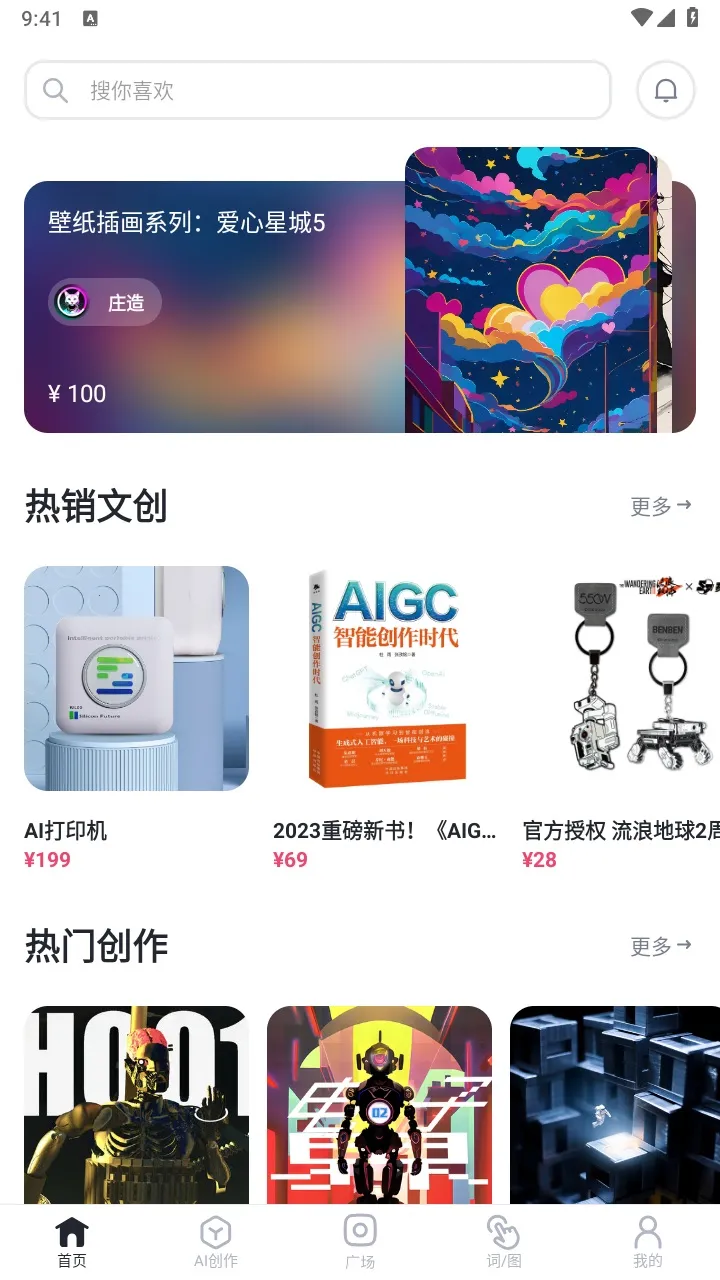Select the 词/图 icon in navigation bar
The height and width of the screenshot is (1280, 720).
503,1229
